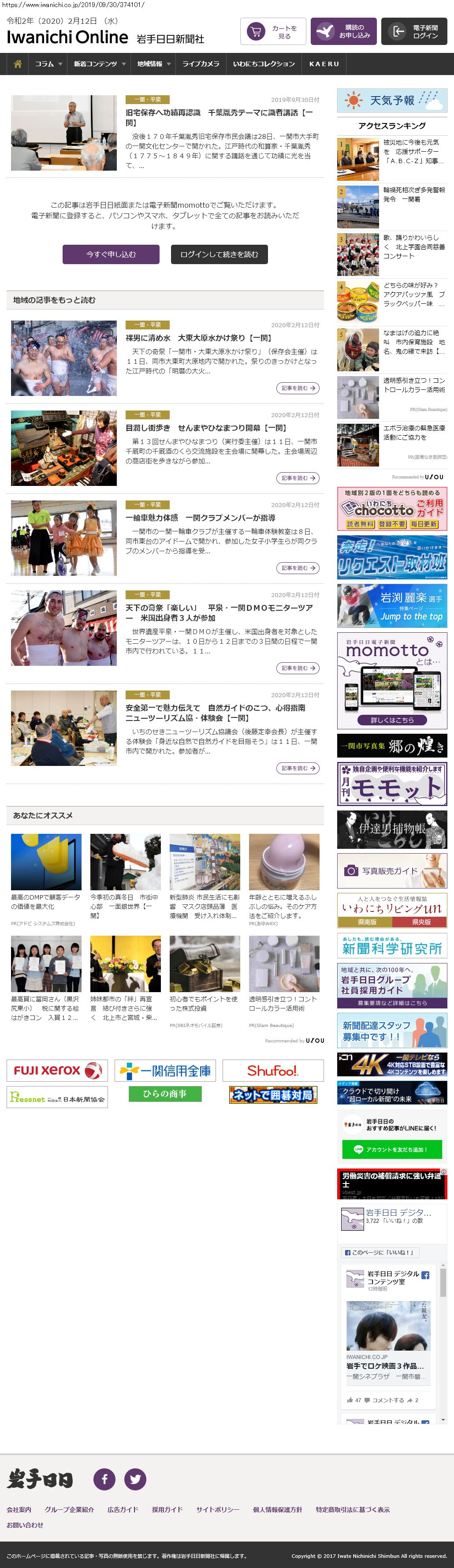View the 天気予報 weather forecast banner
The height and width of the screenshot is (1568, 454).
click(392, 101)
